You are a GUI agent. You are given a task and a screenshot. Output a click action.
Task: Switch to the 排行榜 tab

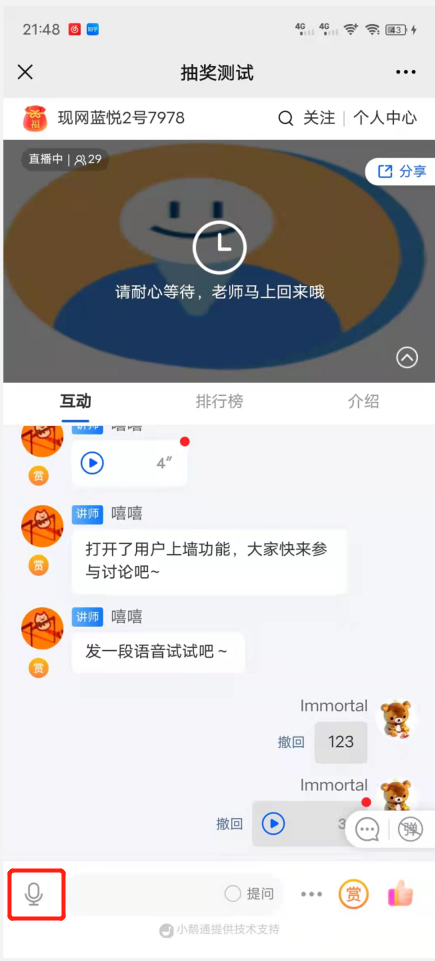point(219,401)
